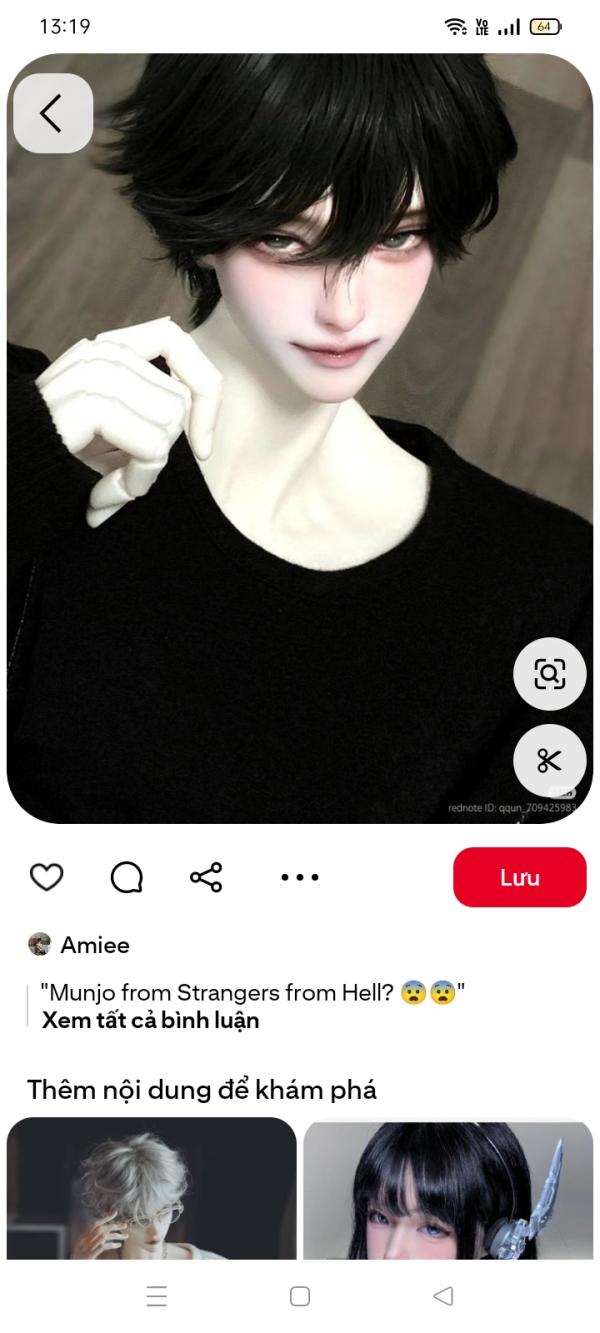Save the pin with the Lưu button
600x1333 pixels.
coord(519,877)
